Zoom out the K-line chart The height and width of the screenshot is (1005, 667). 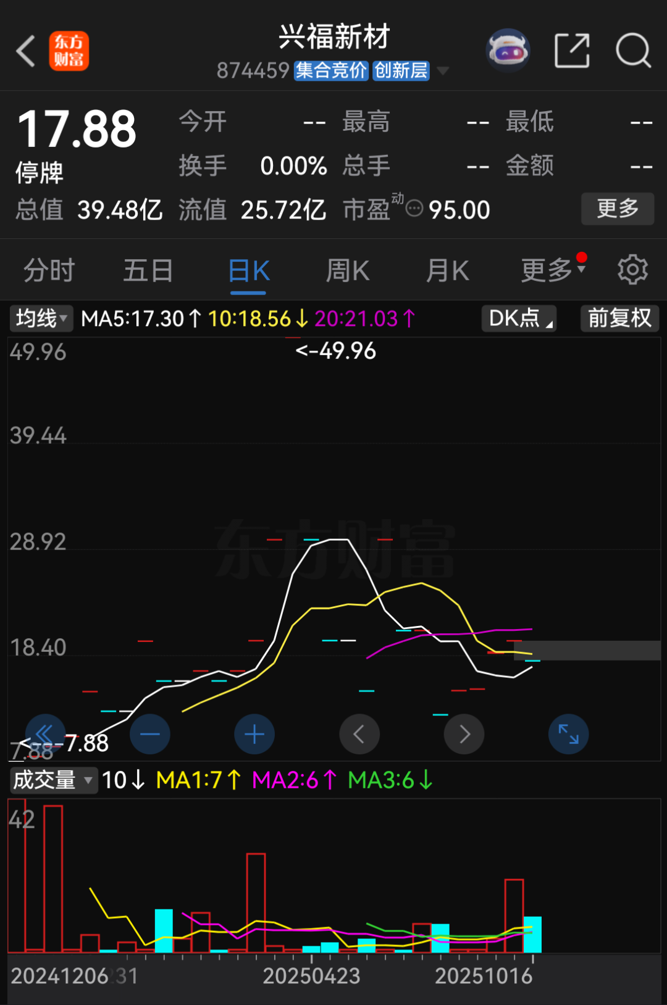point(150,735)
